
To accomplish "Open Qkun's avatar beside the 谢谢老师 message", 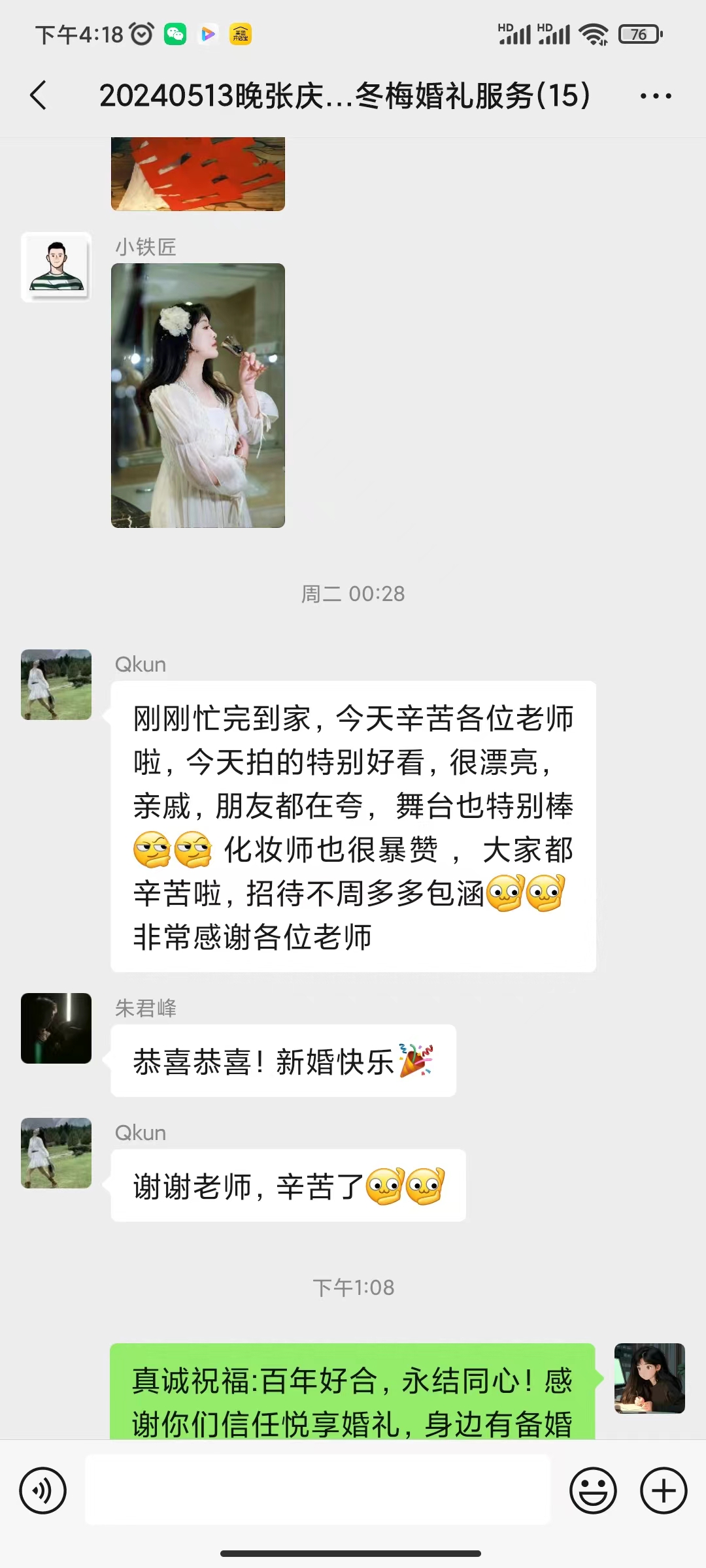I will point(56,1153).
